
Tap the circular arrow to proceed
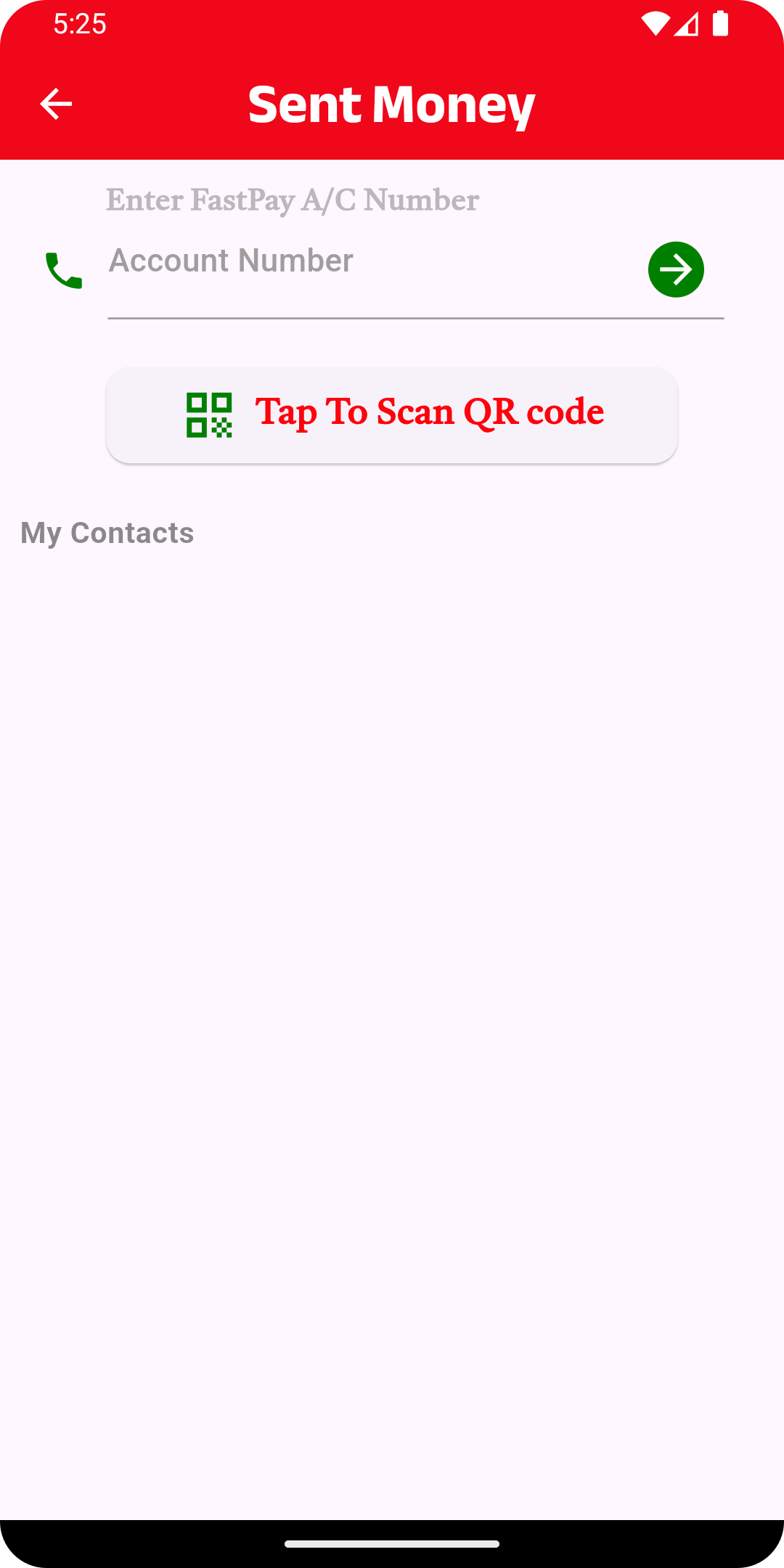675,269
